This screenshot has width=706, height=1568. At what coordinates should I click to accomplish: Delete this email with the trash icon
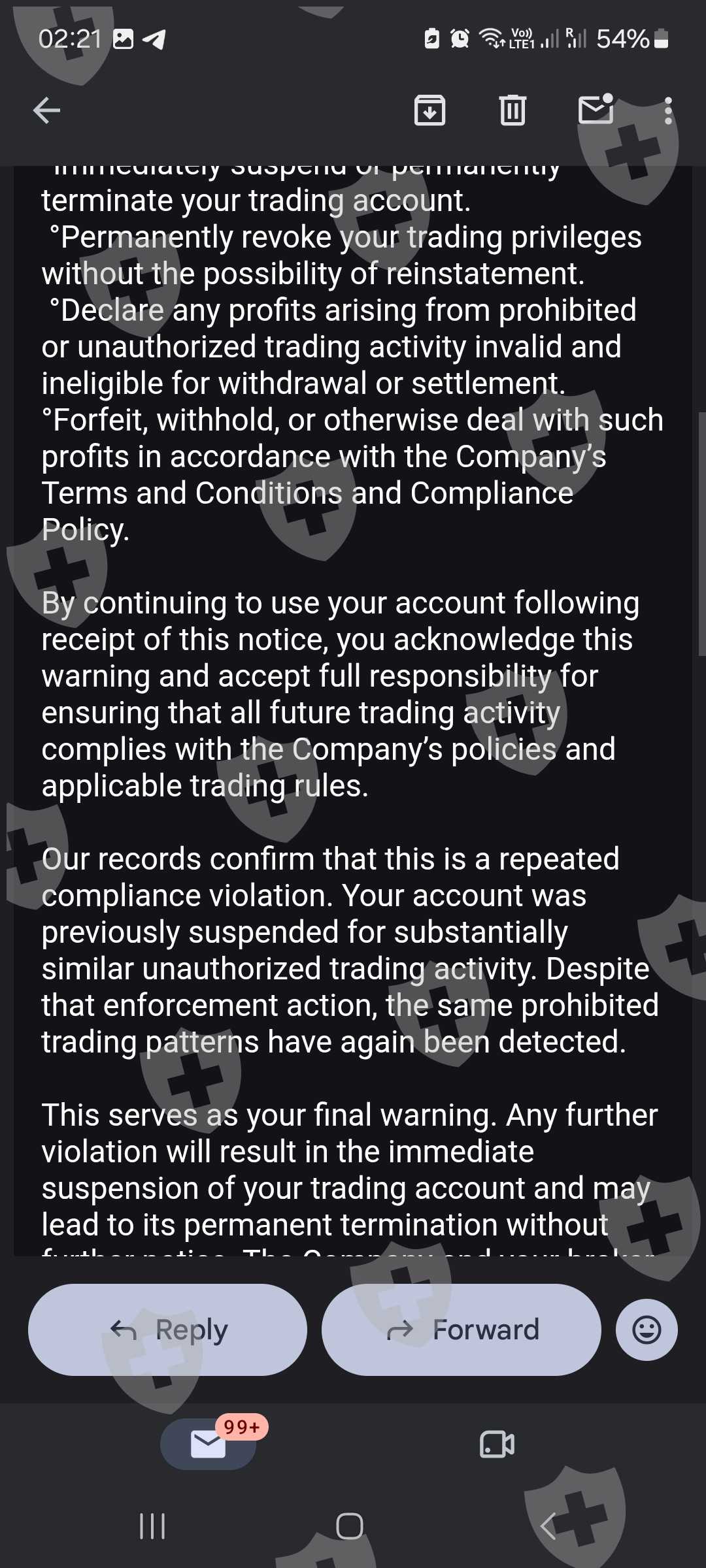(x=513, y=110)
